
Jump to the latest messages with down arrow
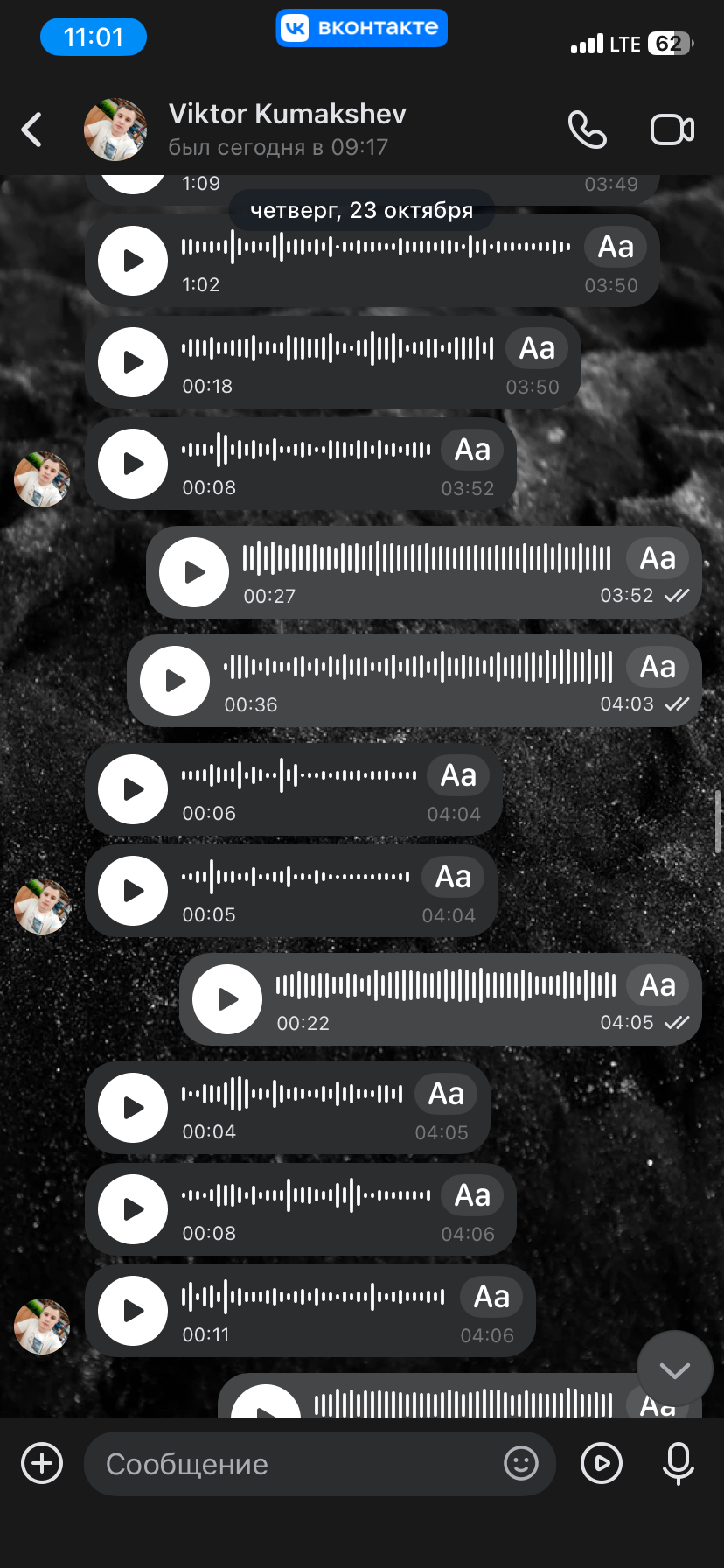click(x=674, y=1369)
